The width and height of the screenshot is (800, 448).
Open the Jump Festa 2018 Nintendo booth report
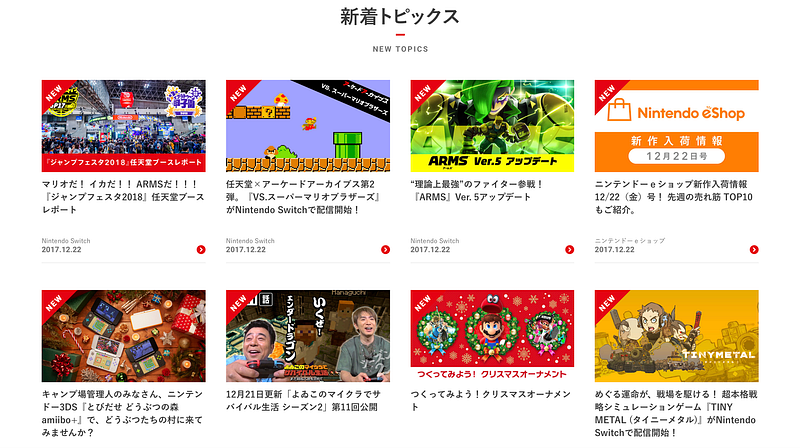(x=124, y=126)
